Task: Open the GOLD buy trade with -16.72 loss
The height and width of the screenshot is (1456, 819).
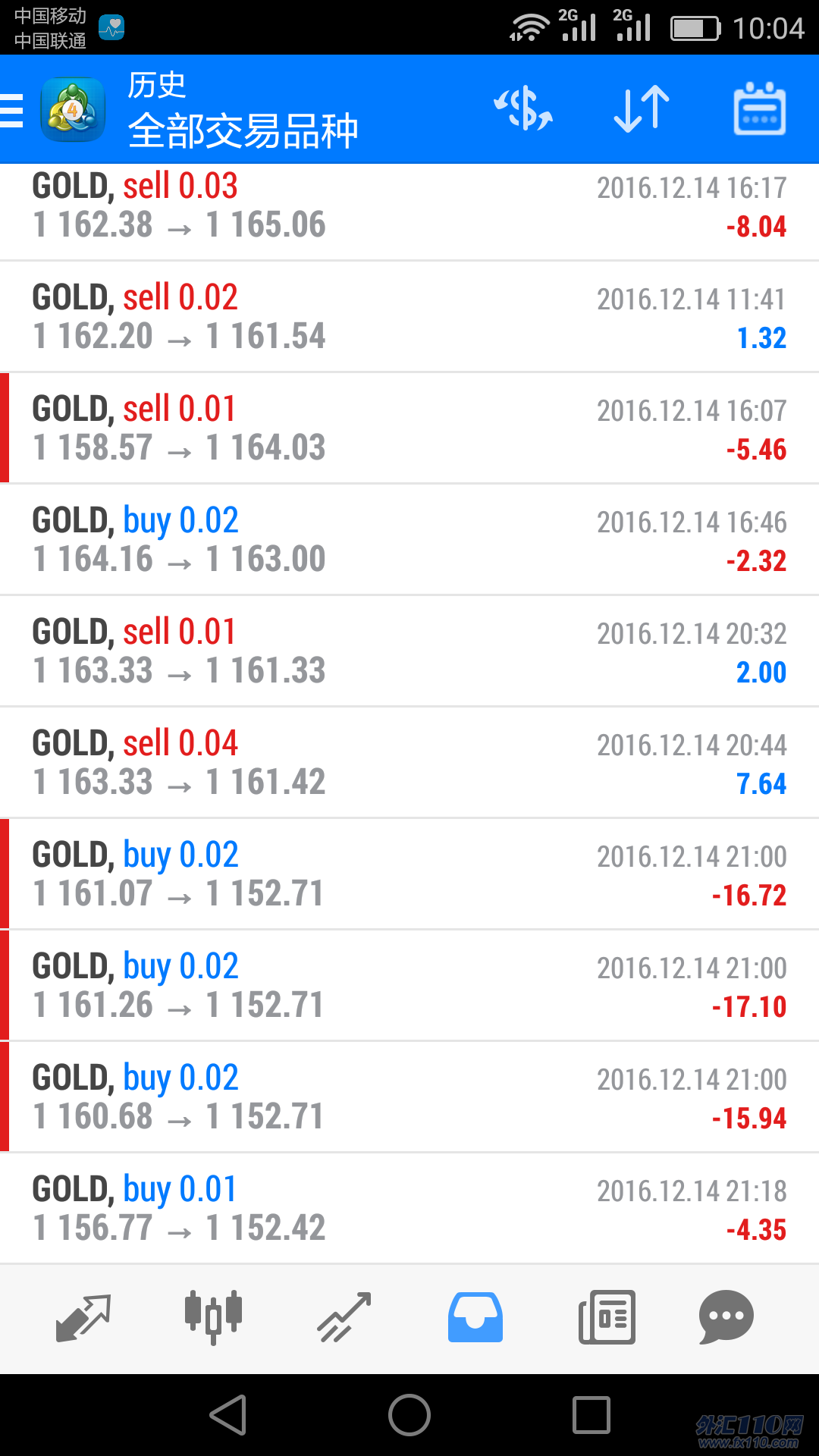Action: 409,874
